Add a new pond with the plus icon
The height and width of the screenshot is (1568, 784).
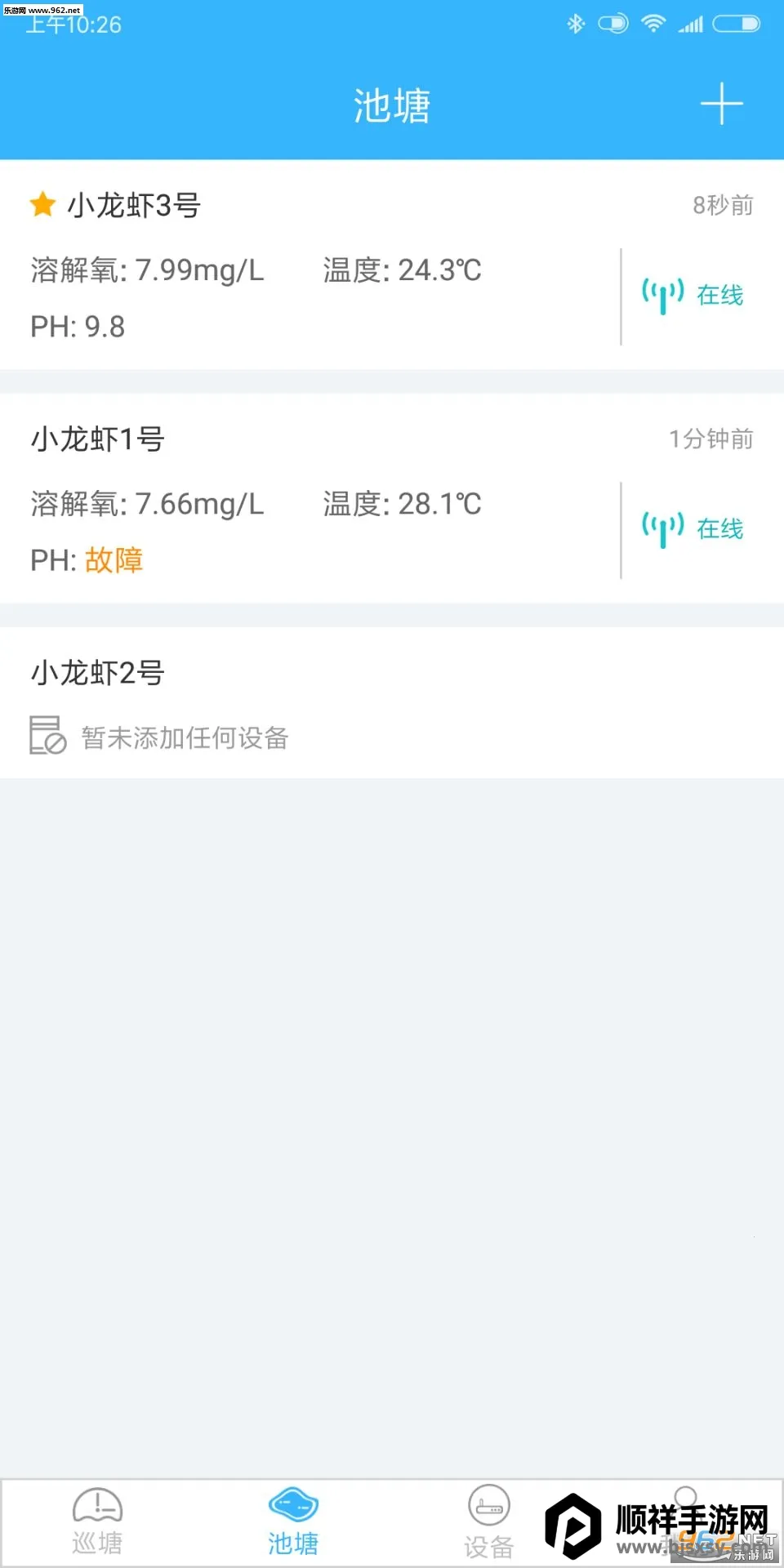[x=721, y=105]
